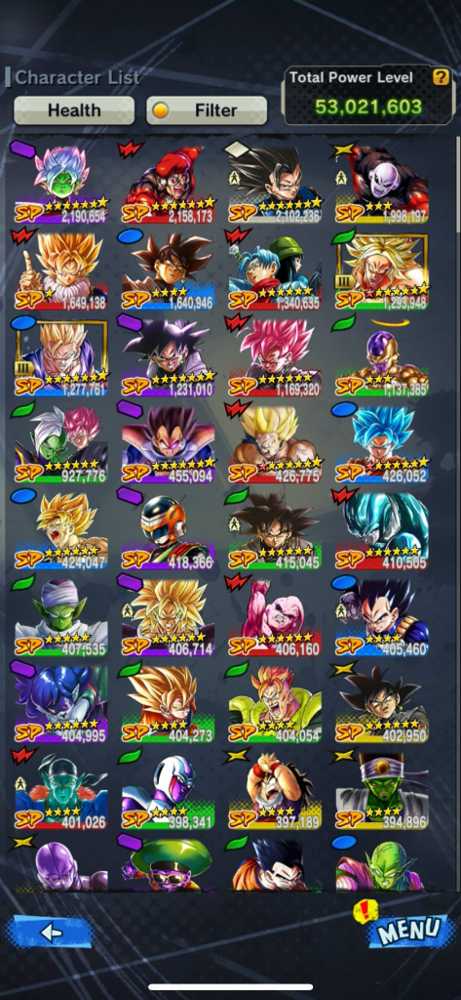Viewport: 461px width, 1000px height.
Task: Open character card showing 1,640,946
Action: 168,270
